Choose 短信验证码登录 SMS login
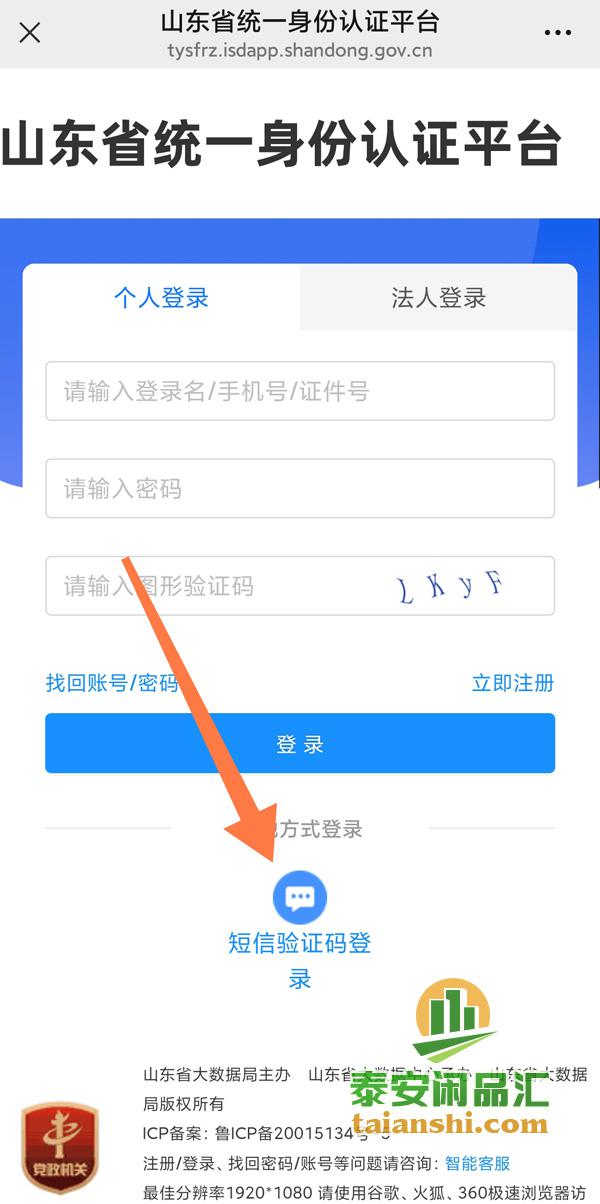This screenshot has height=1204, width=600. pyautogui.click(x=300, y=896)
